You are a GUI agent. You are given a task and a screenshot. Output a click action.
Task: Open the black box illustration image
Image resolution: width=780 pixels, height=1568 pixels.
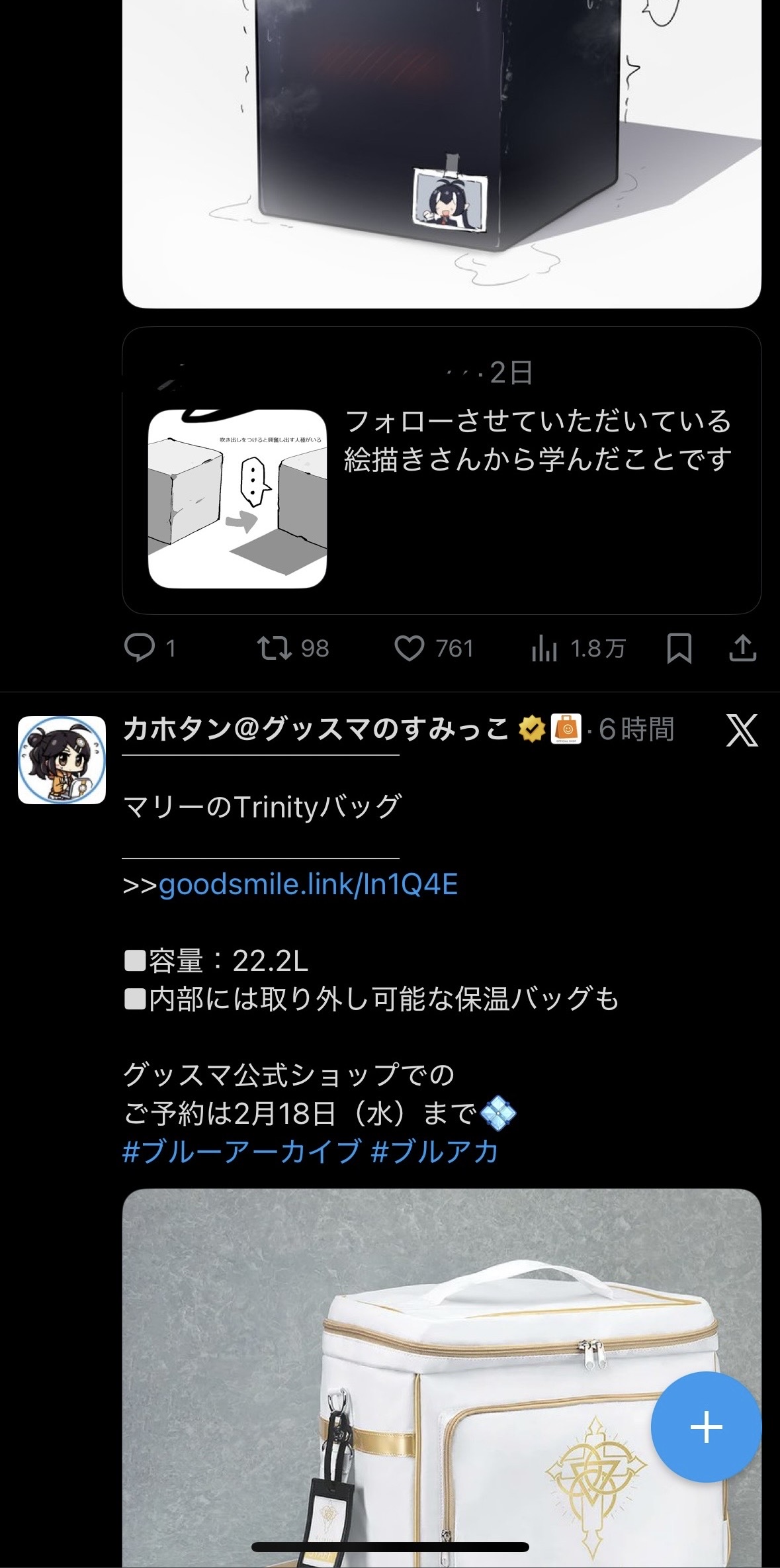click(x=441, y=146)
